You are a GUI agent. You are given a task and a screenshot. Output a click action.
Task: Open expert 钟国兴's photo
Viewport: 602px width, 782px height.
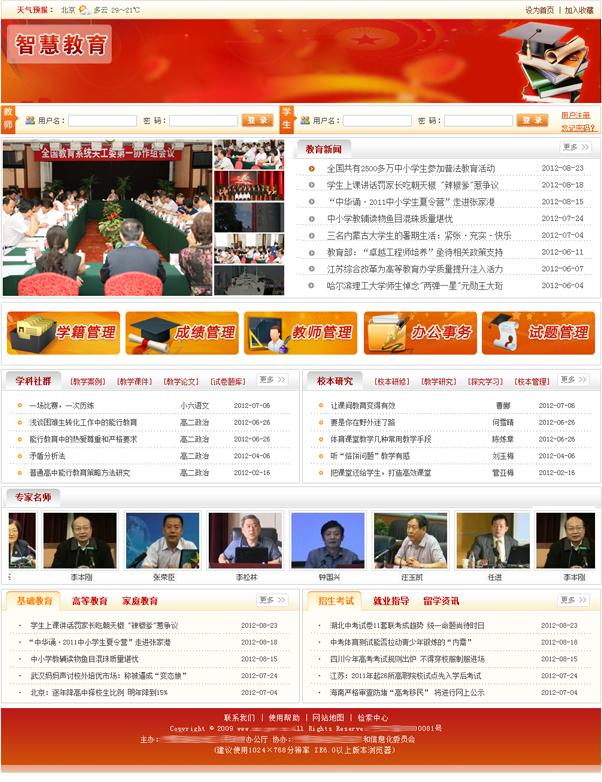tap(328, 541)
